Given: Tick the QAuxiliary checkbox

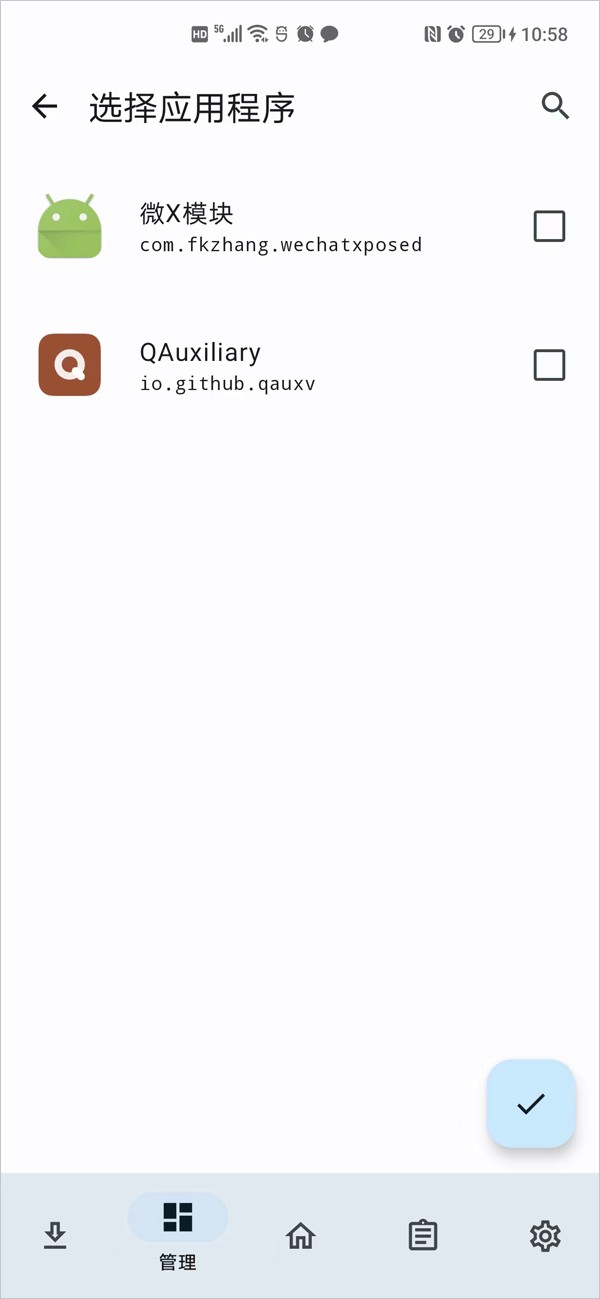Looking at the screenshot, I should (549, 366).
